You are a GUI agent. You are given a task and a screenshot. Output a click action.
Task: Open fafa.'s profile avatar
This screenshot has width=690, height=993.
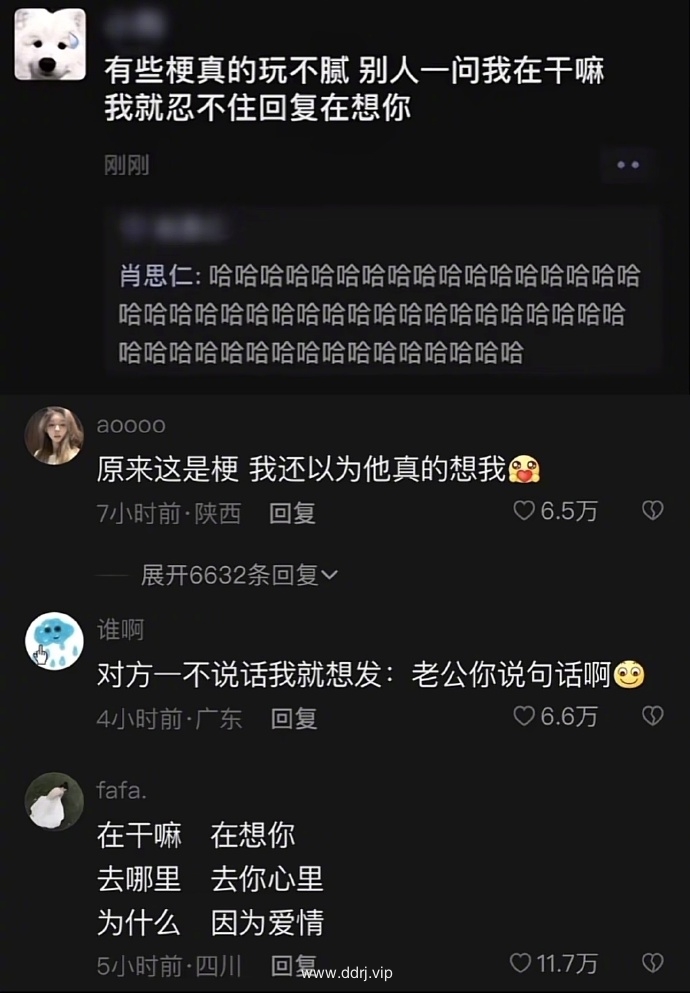pyautogui.click(x=54, y=801)
